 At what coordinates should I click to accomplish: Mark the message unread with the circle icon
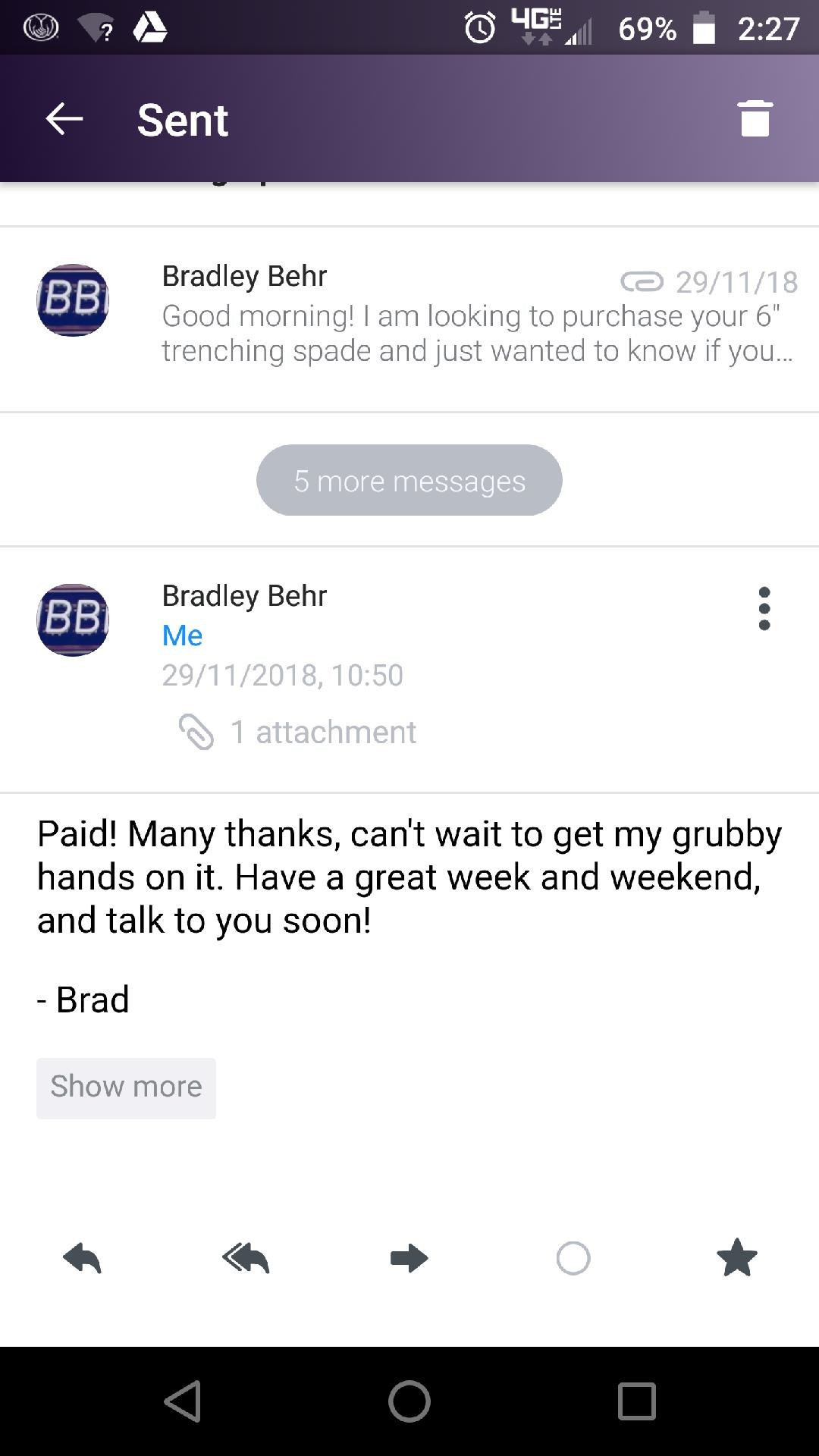point(573,1259)
